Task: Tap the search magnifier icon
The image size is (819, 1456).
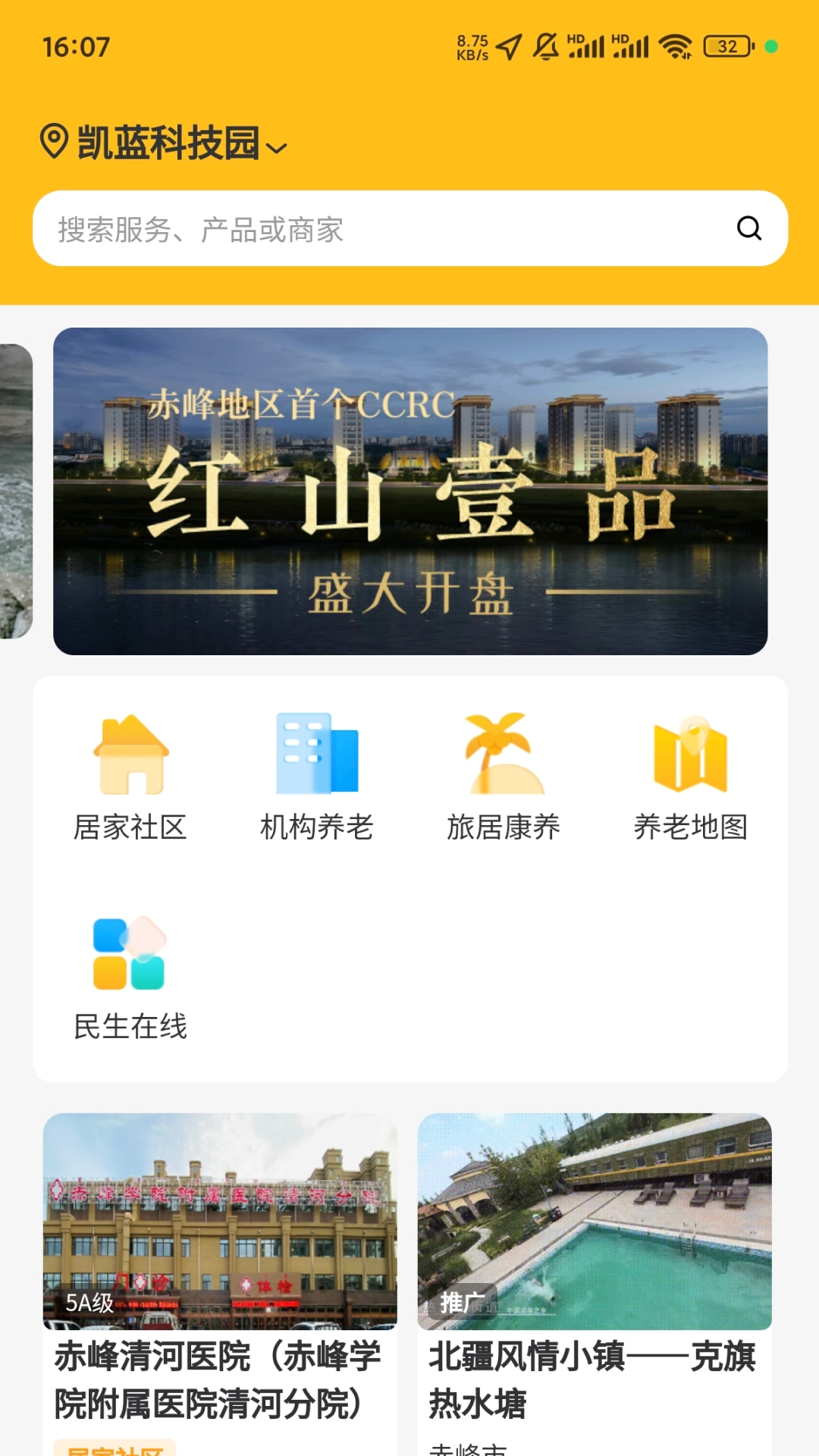Action: [749, 228]
